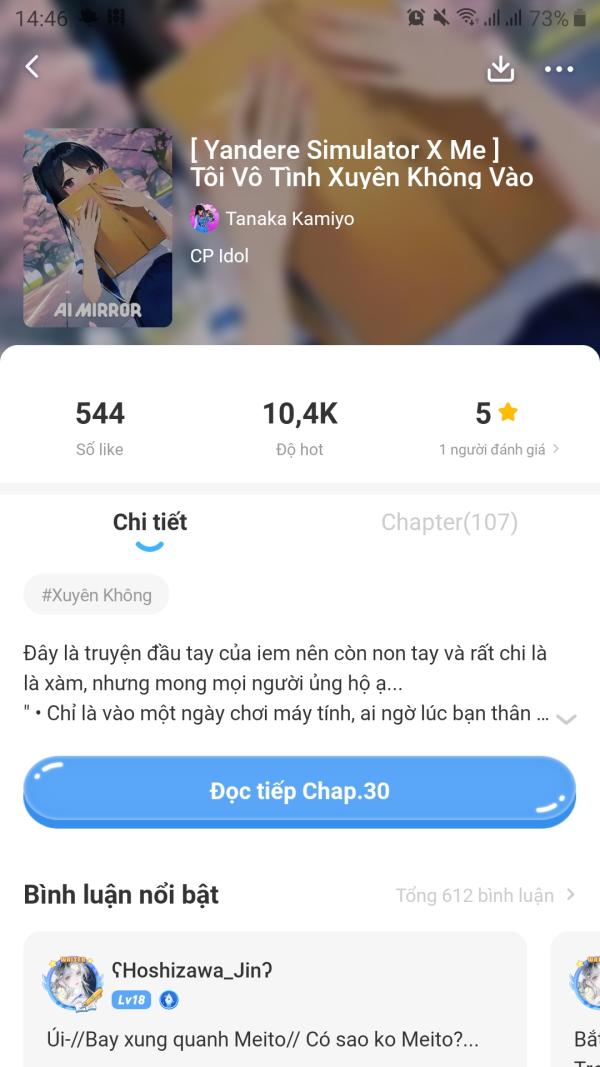This screenshot has width=600, height=1067.
Task: Expand the story description
Action: [x=566, y=718]
